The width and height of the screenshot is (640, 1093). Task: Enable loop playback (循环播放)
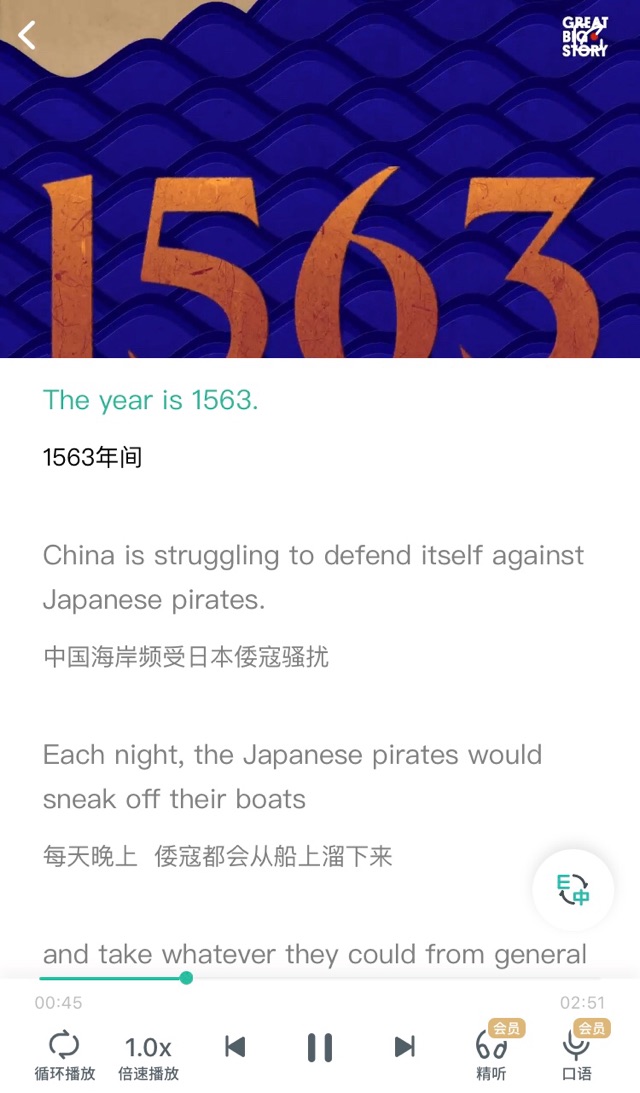64,1055
